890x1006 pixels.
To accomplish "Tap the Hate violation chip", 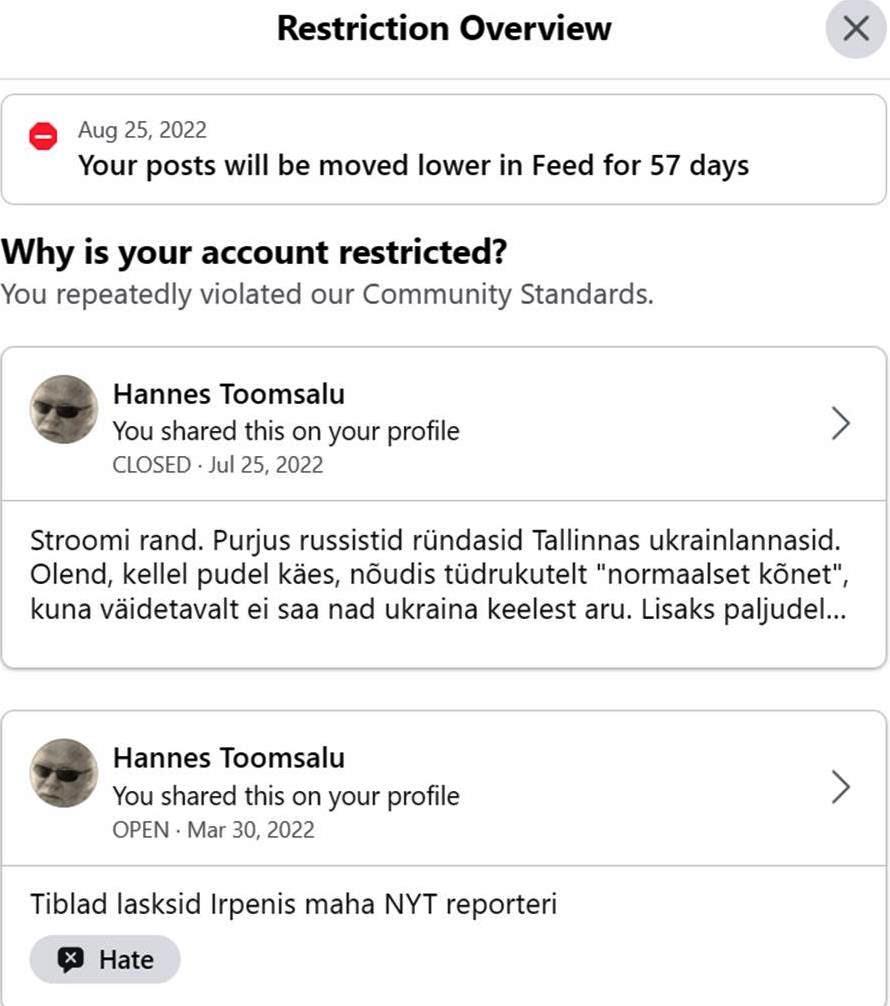I will click(x=105, y=960).
